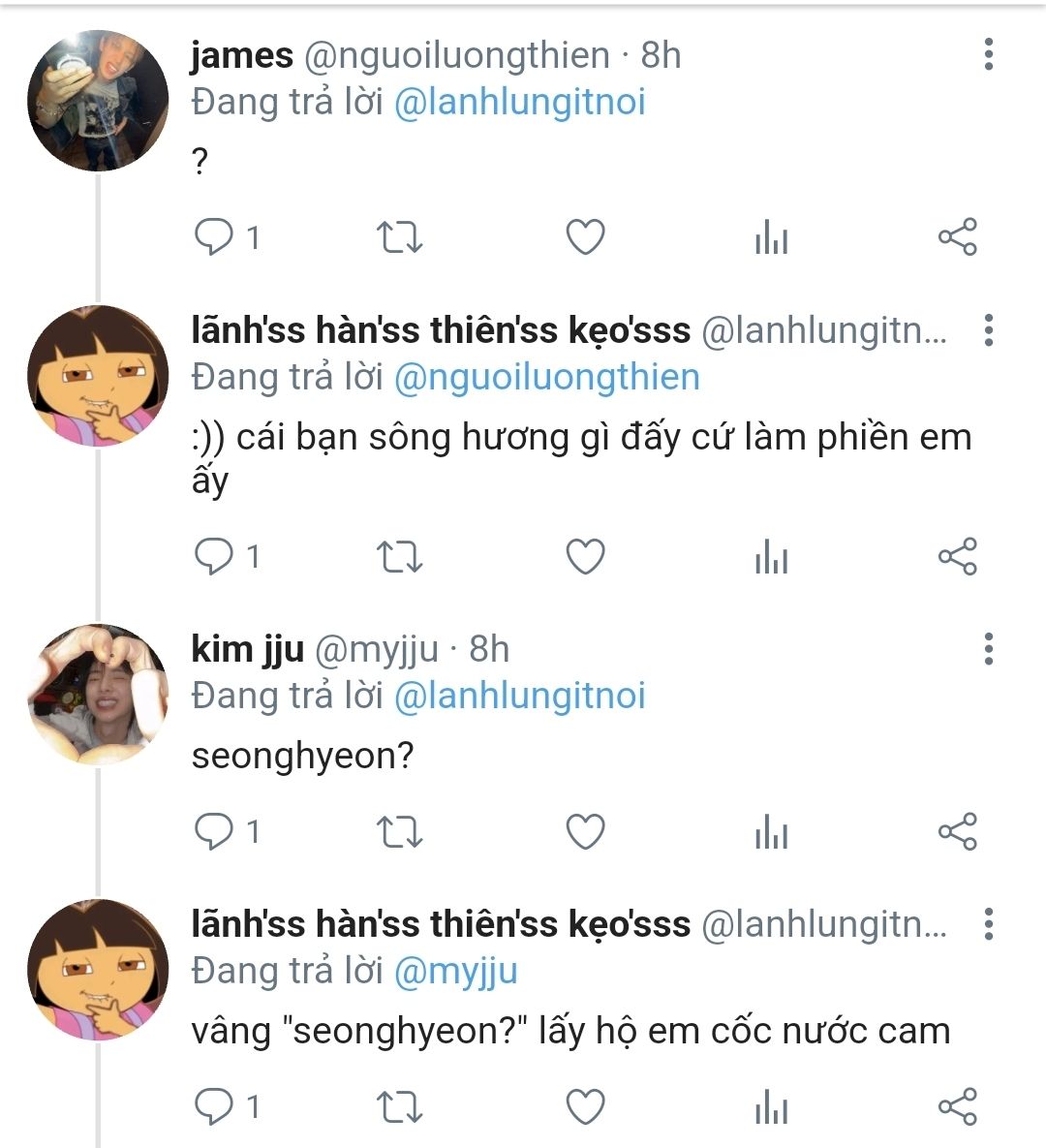Open overflow menu on james's reply

988,55
